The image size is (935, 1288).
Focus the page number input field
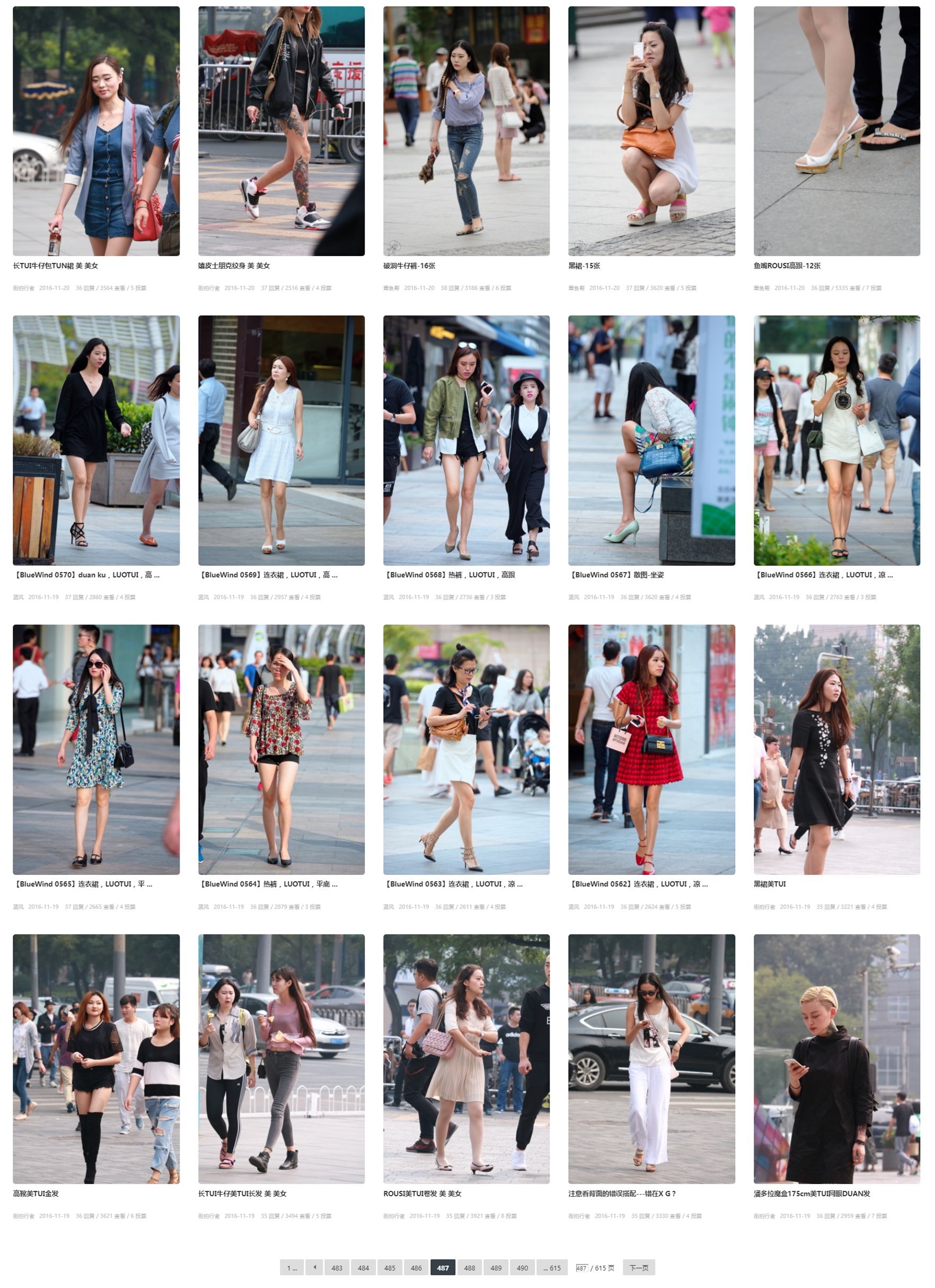581,1267
